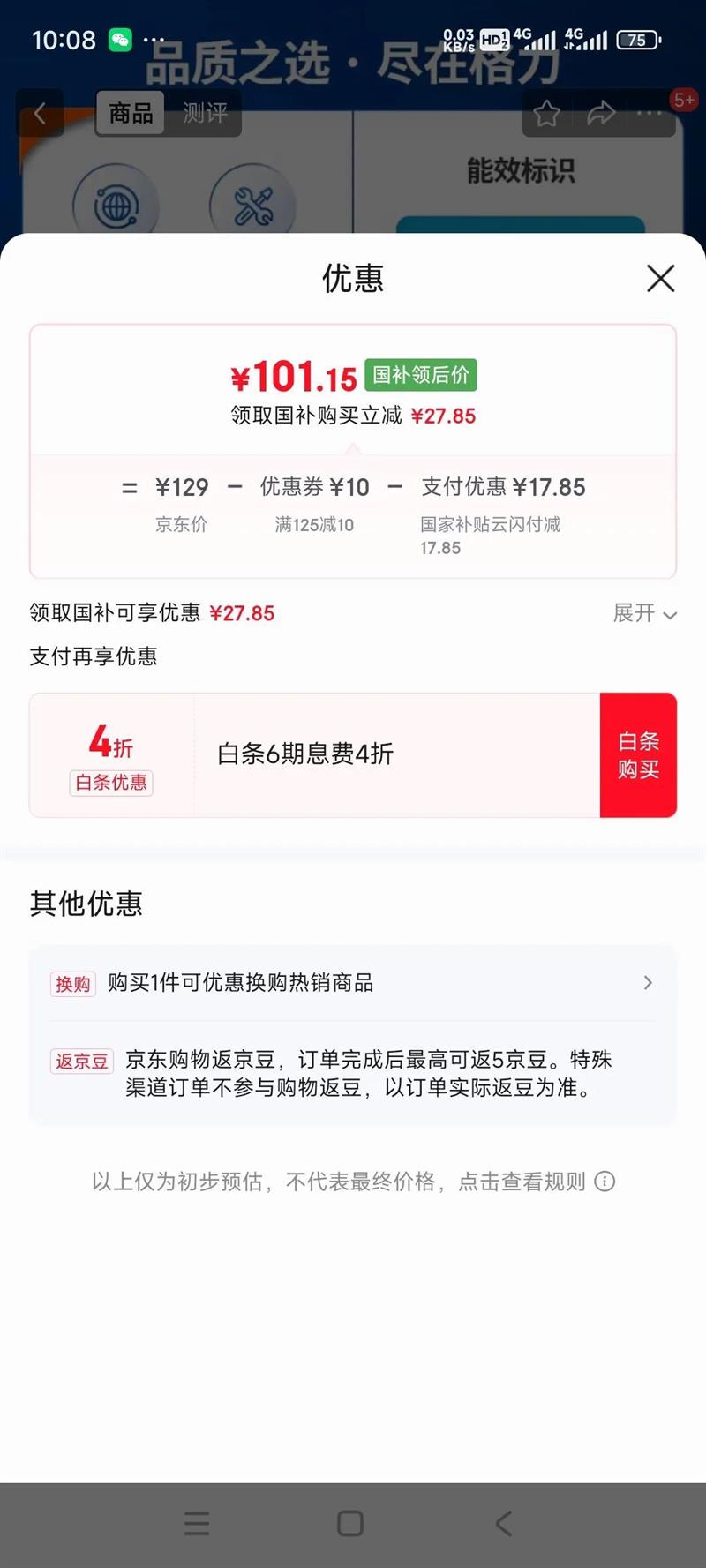Open the 换购 hot-selling products offer
This screenshot has width=706, height=1568.
click(353, 983)
